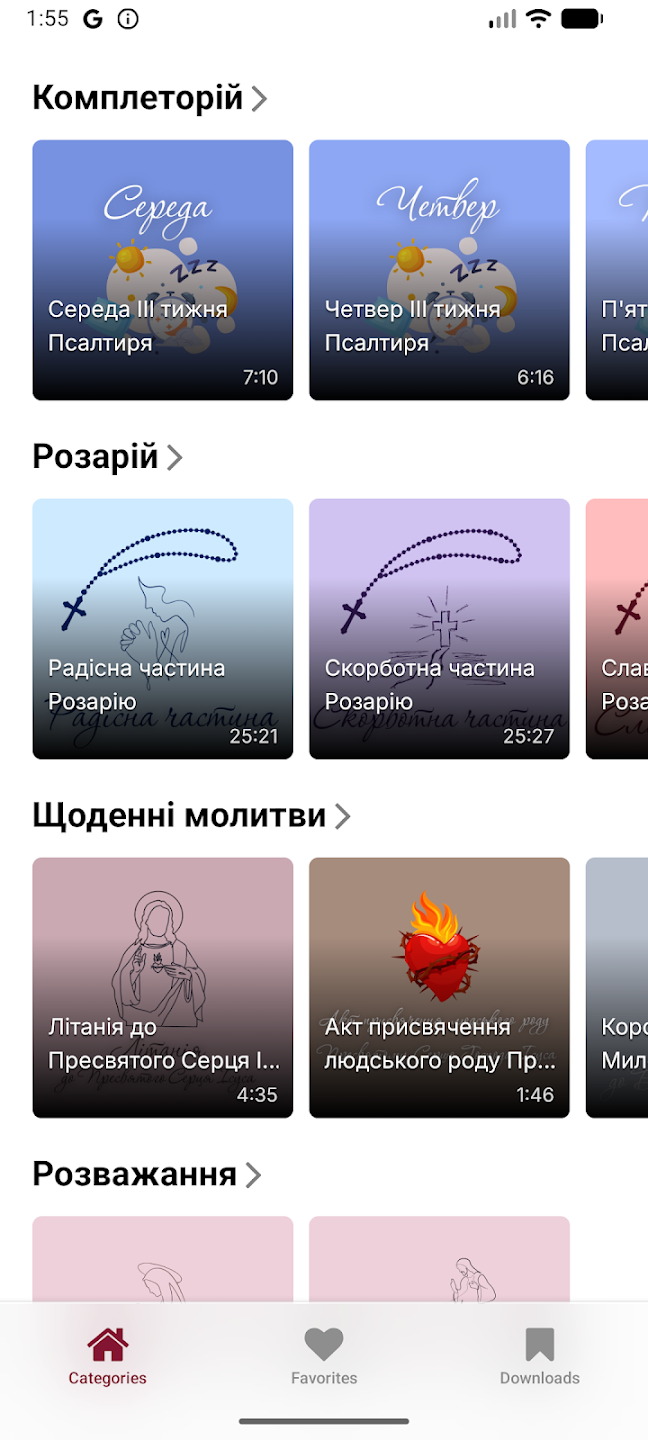Open Літанія до Пресвятого Серця card
This screenshot has width=648, height=1440.
pos(163,987)
